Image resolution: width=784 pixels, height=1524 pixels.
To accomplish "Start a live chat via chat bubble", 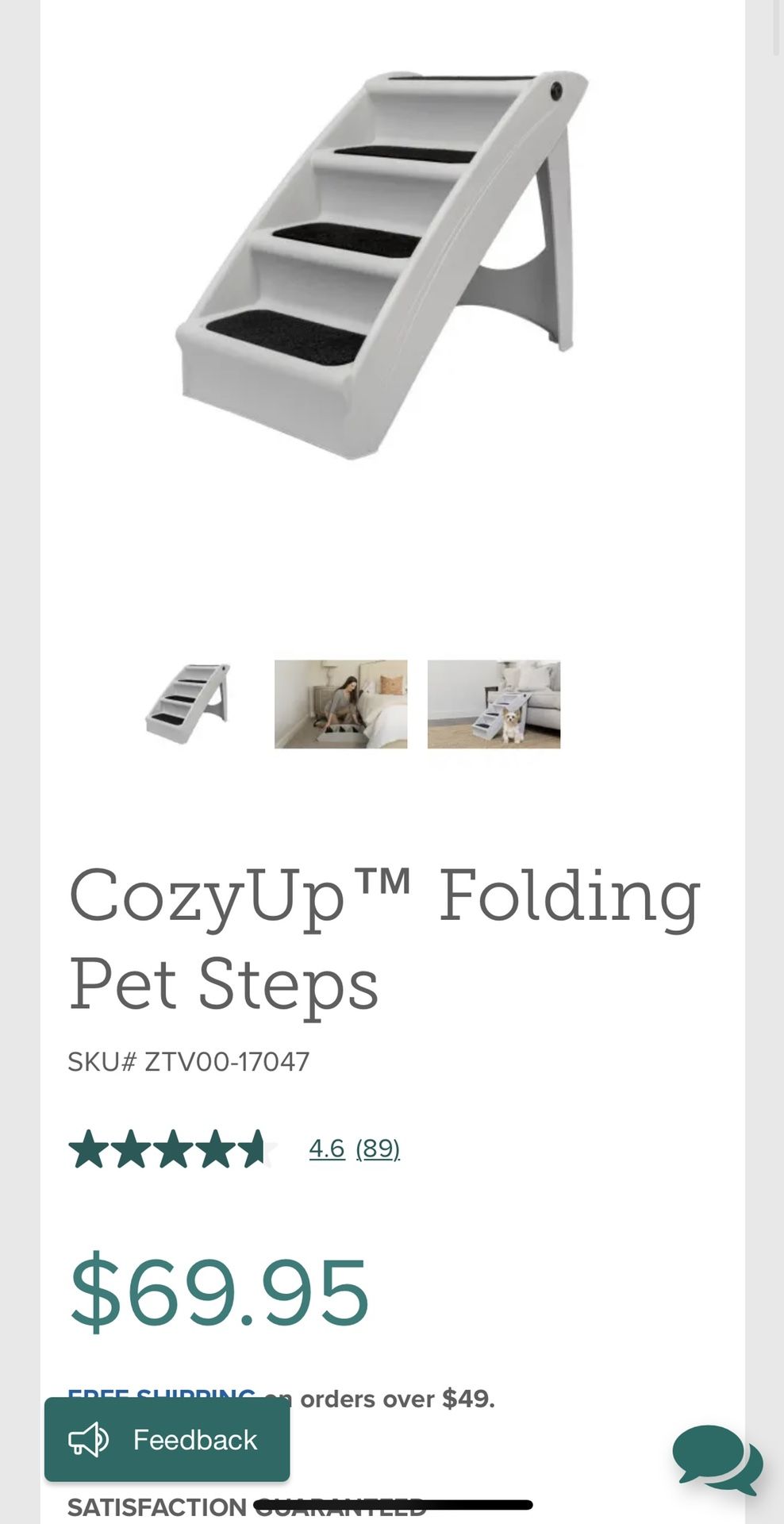I will coord(717,1458).
